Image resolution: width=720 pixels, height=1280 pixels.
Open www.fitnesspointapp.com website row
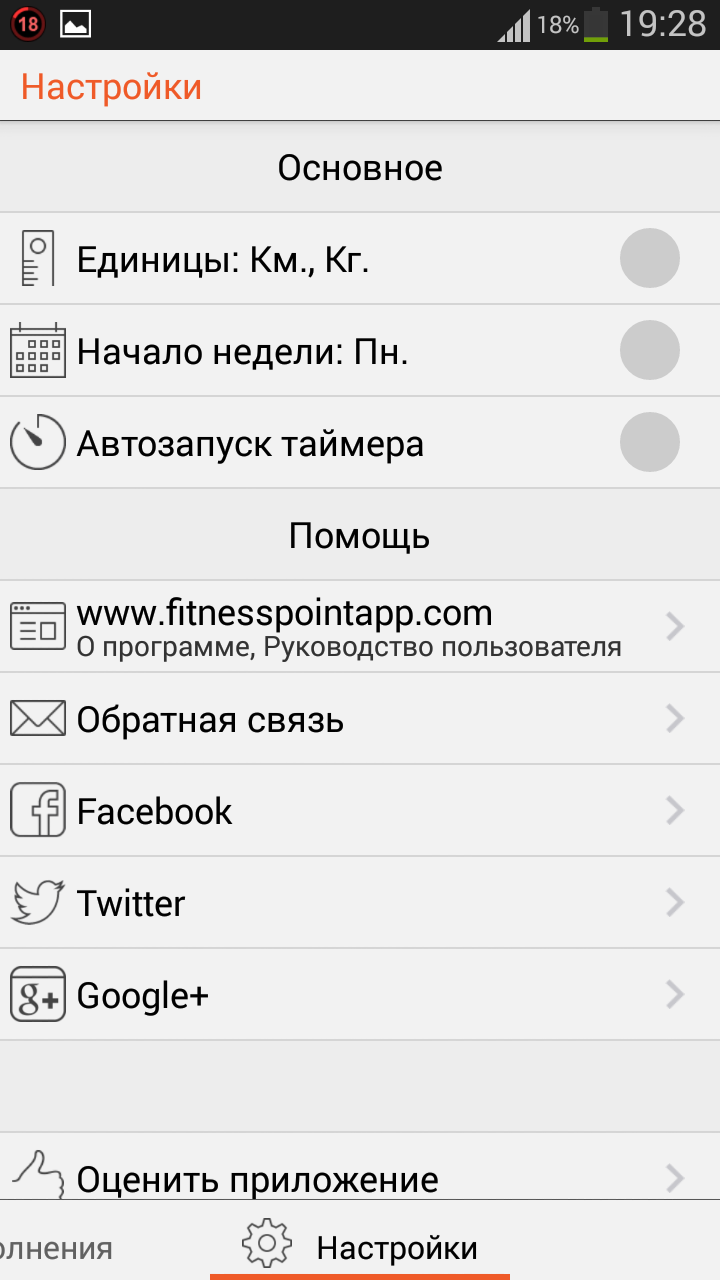point(360,626)
